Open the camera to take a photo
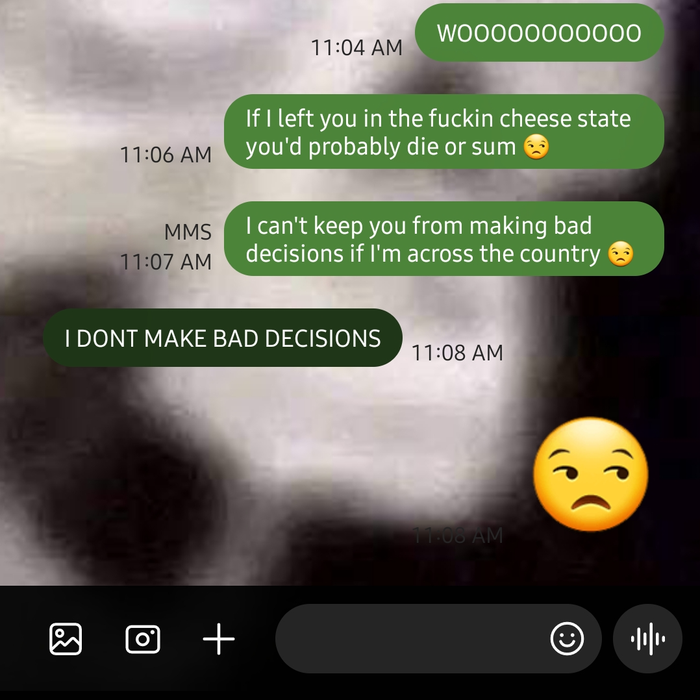The width and height of the screenshot is (700, 700). click(x=143, y=639)
